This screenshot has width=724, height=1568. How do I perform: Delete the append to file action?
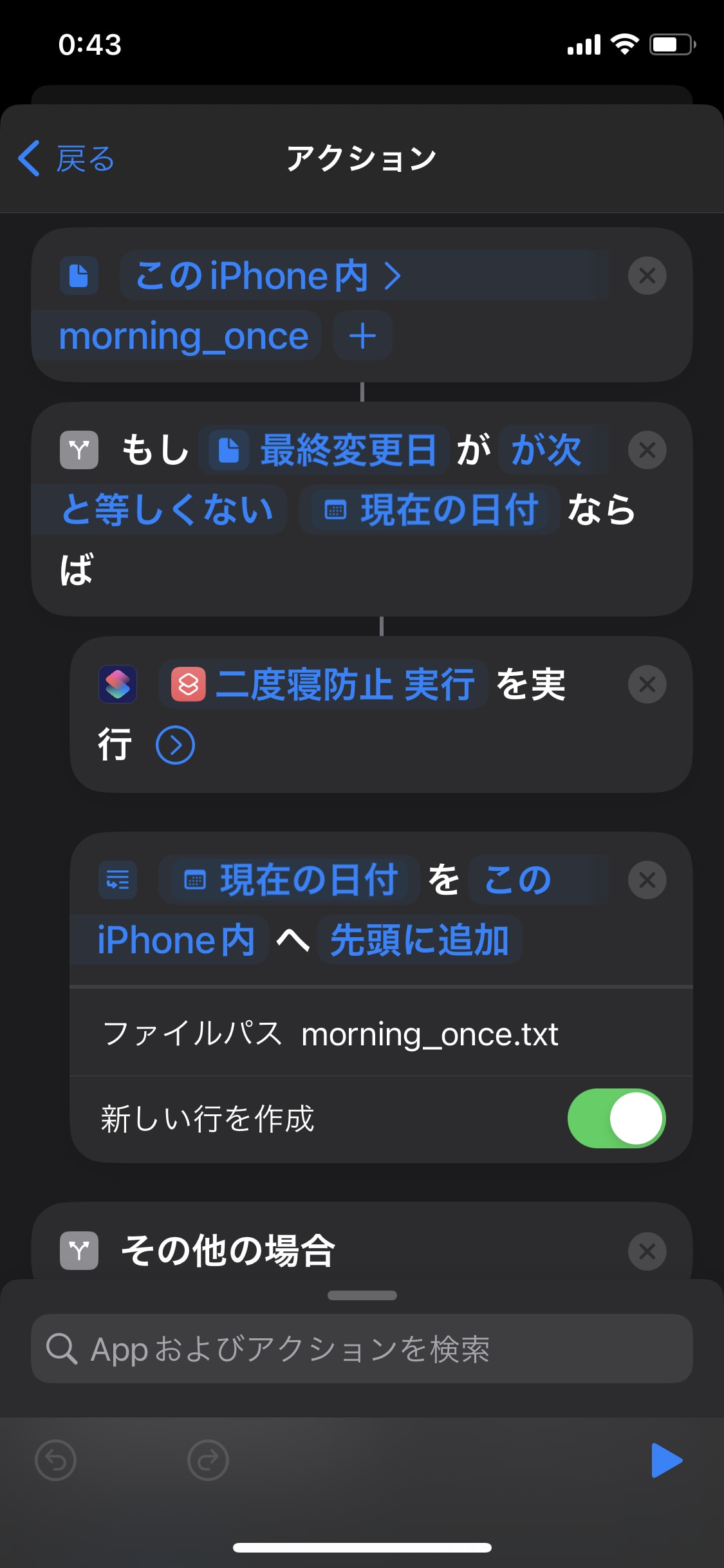click(x=647, y=880)
